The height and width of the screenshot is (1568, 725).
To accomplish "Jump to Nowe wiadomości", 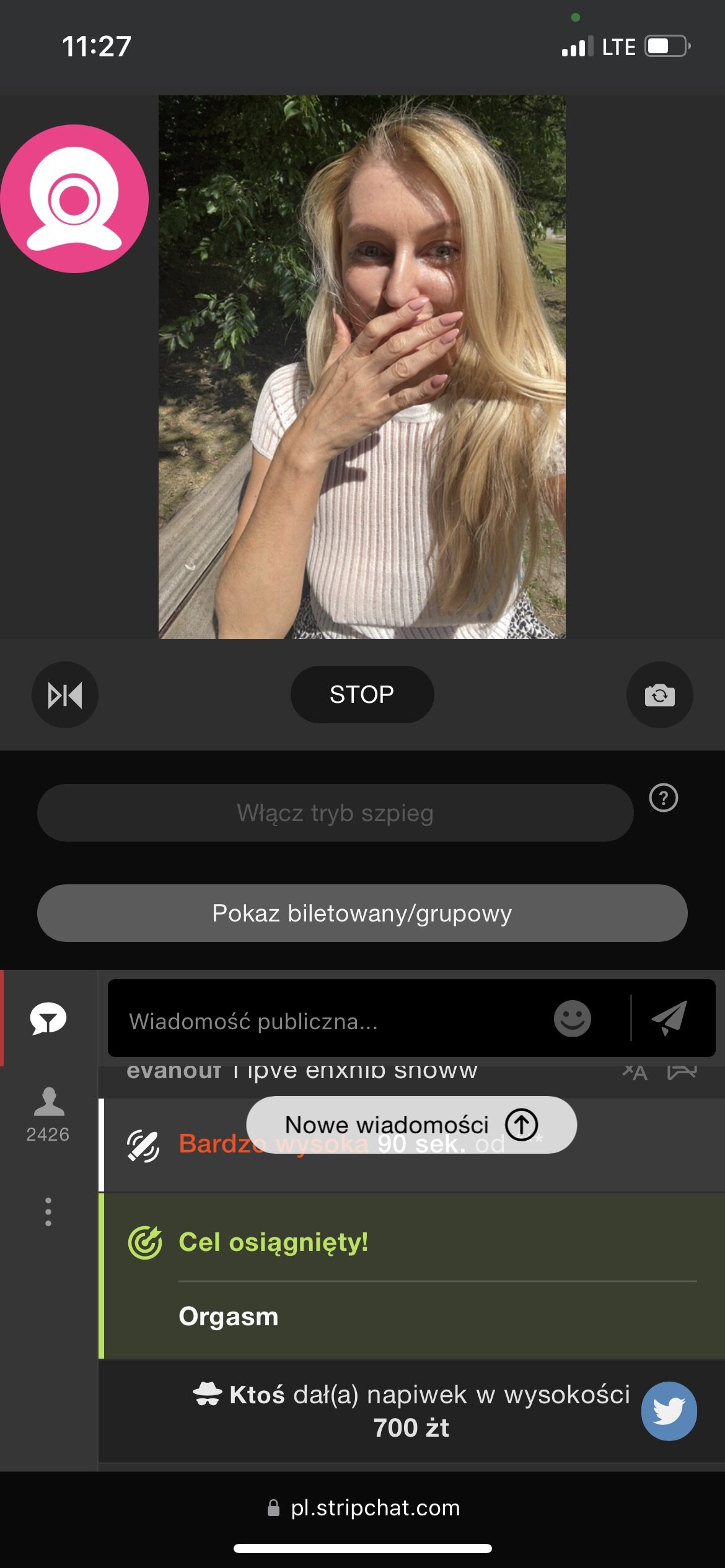I will [x=411, y=1125].
